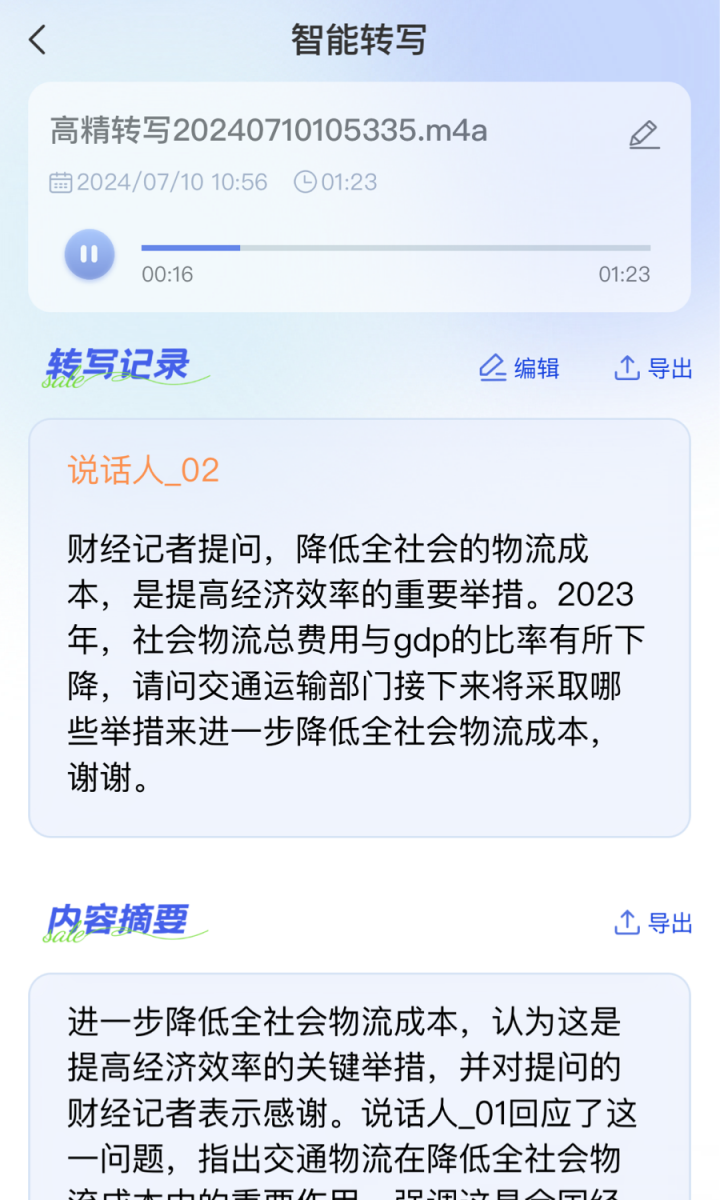Image resolution: width=720 pixels, height=1200 pixels.
Task: Go back from the 智能转写 screen
Action: pos(38,41)
